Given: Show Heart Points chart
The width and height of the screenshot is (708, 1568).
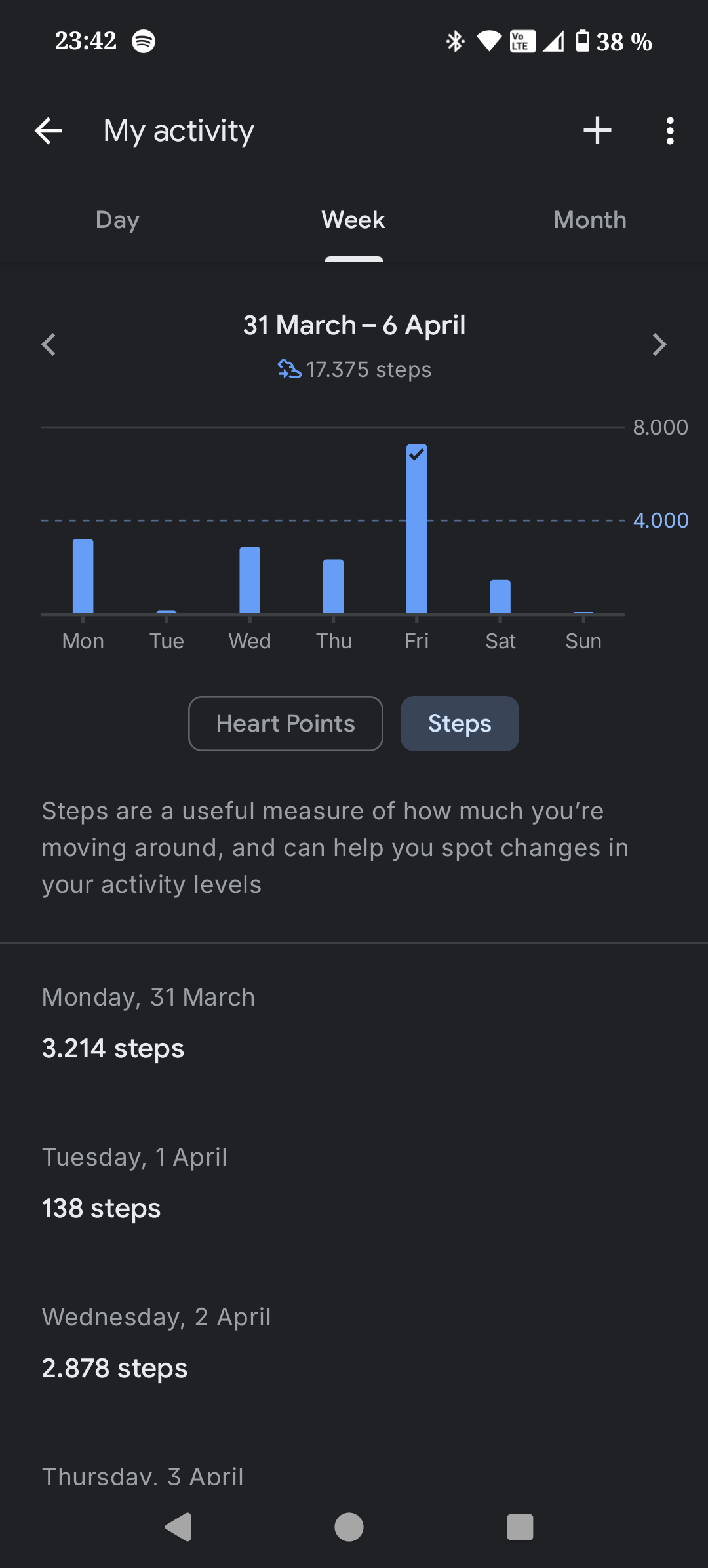Looking at the screenshot, I should pyautogui.click(x=286, y=724).
